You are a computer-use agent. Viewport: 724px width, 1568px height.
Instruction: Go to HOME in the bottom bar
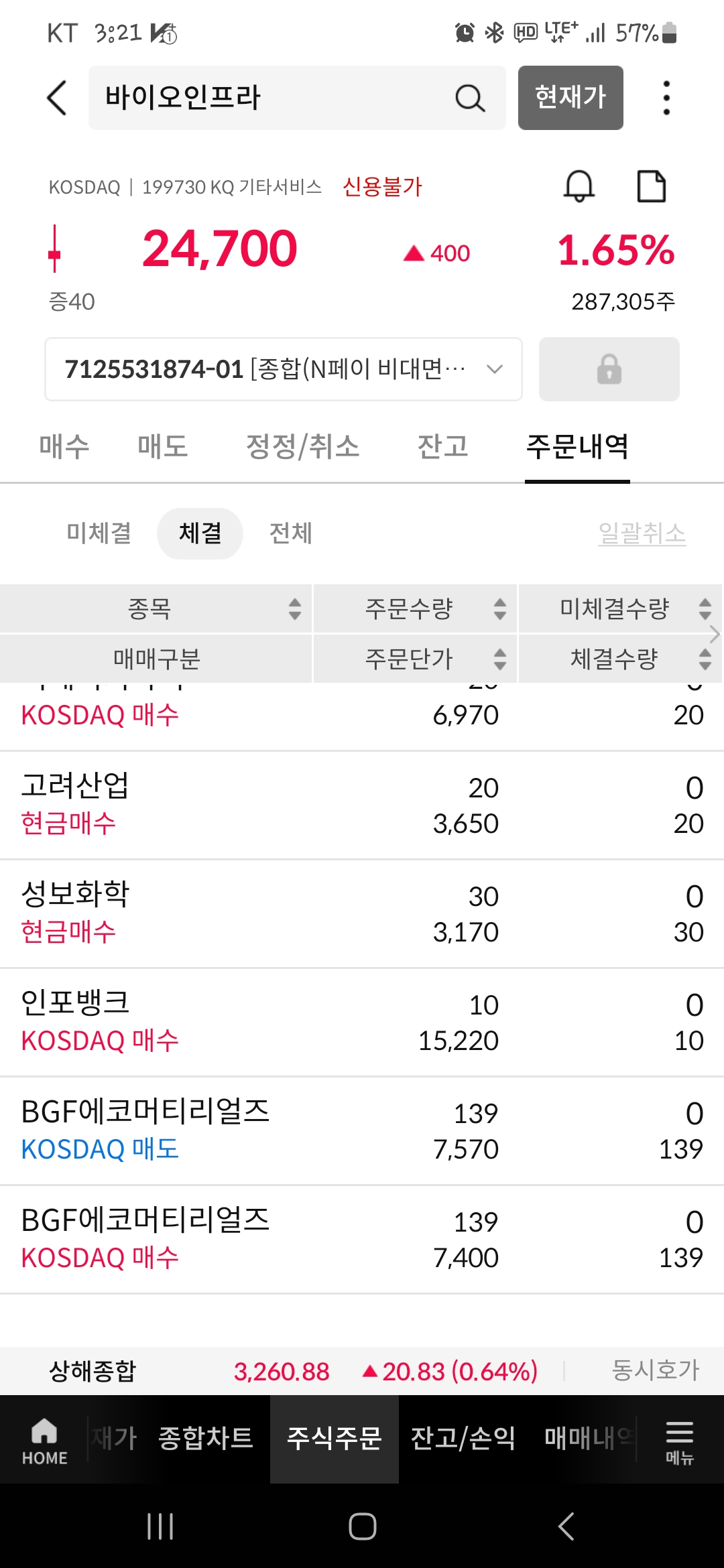[44, 1441]
